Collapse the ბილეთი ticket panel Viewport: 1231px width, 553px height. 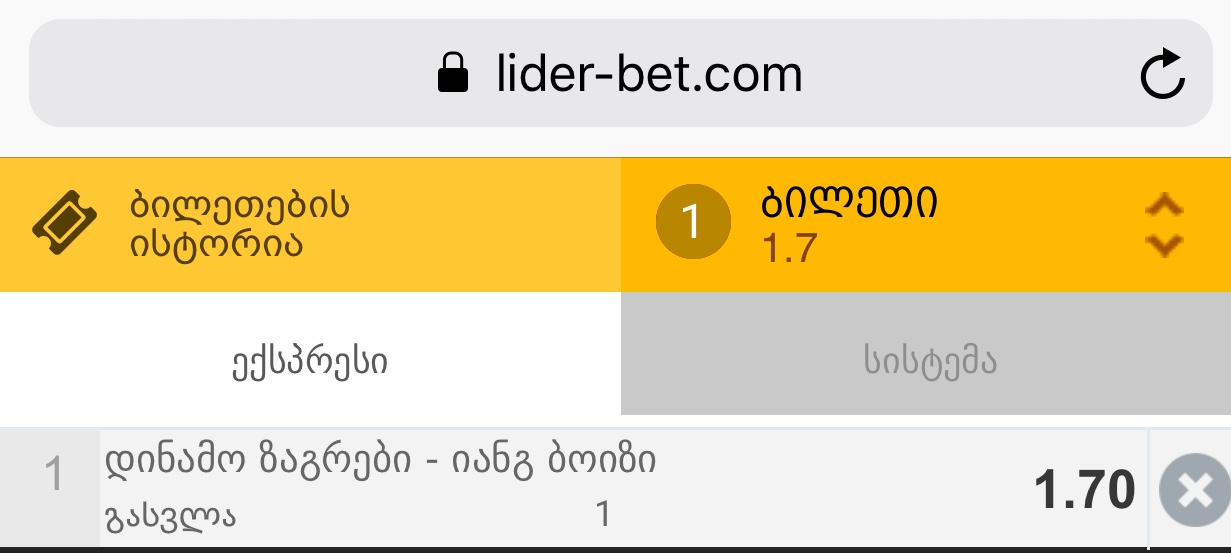tap(1163, 226)
